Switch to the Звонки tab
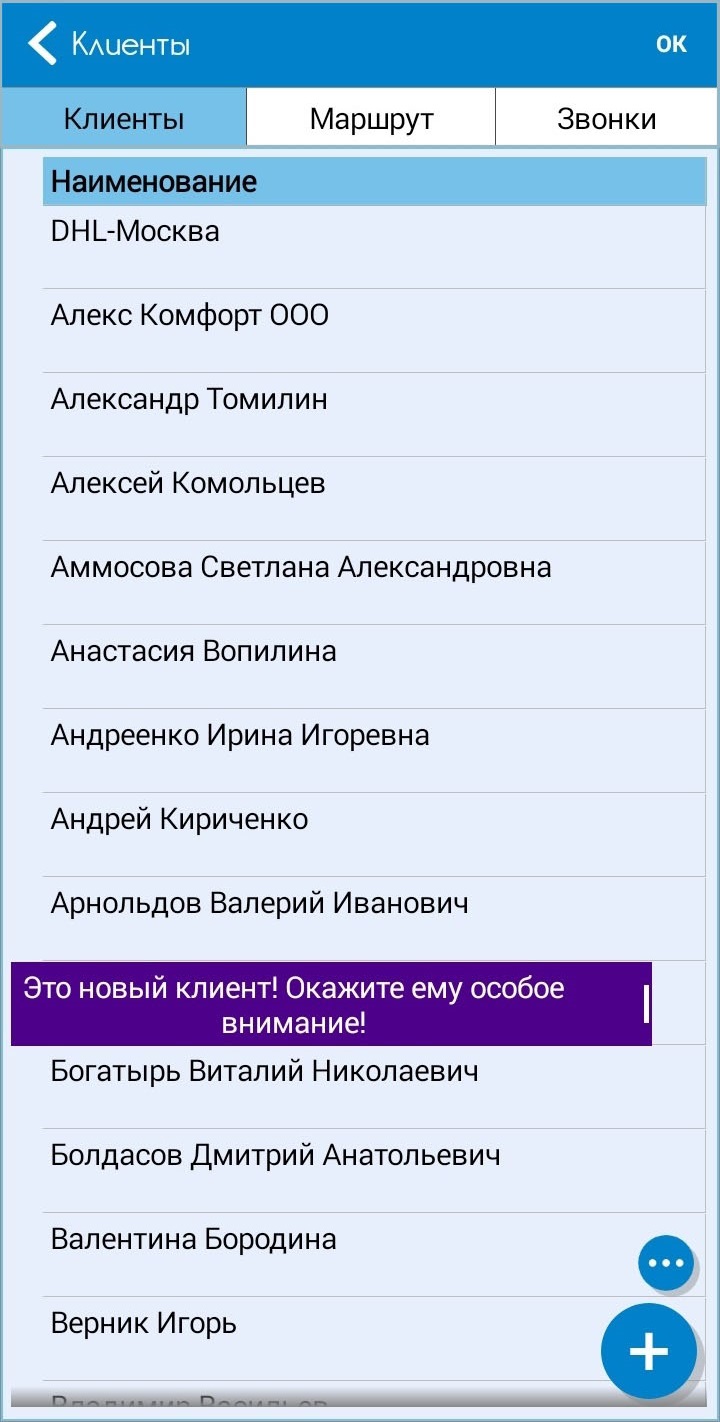The width and height of the screenshot is (720, 1422). (606, 119)
